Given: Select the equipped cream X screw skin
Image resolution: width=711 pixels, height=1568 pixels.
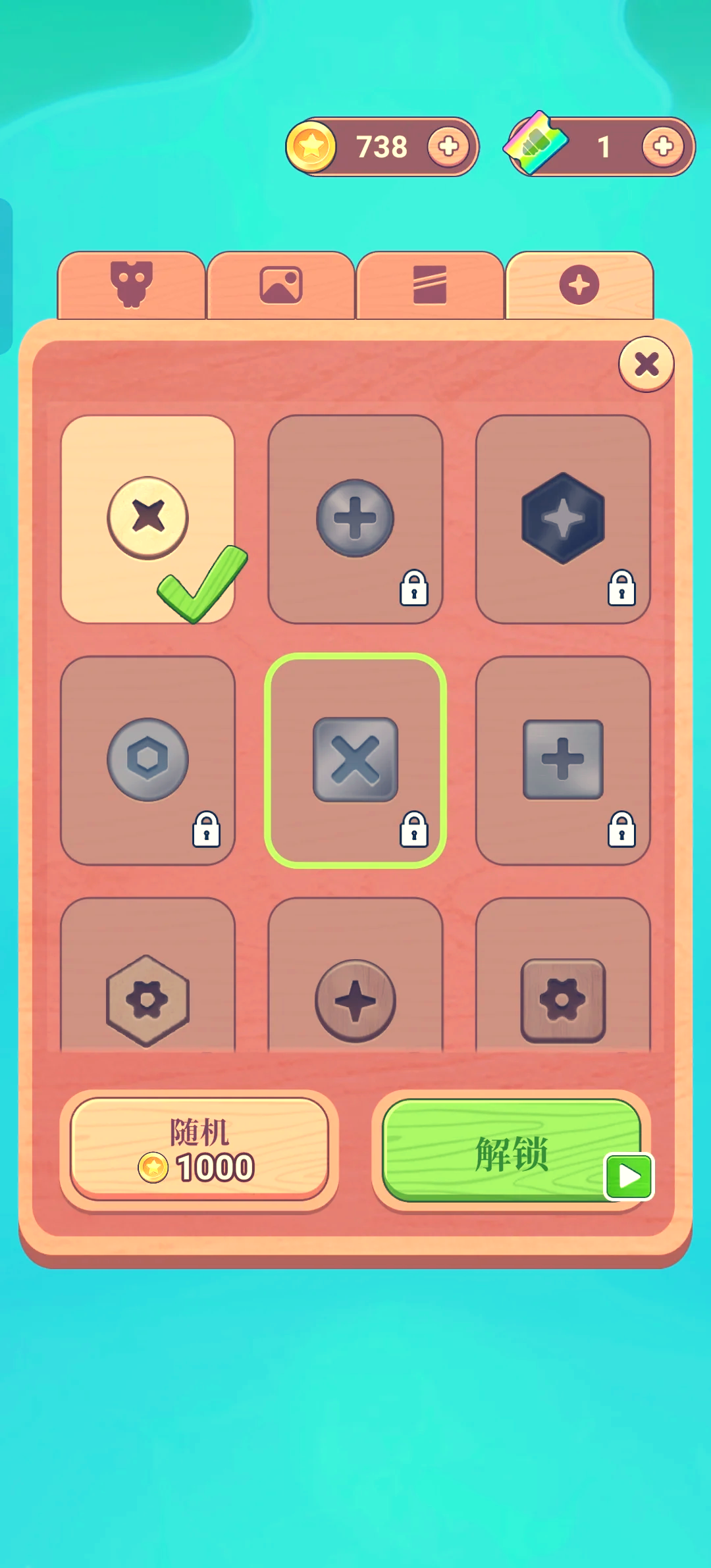Looking at the screenshot, I should pyautogui.click(x=148, y=518).
